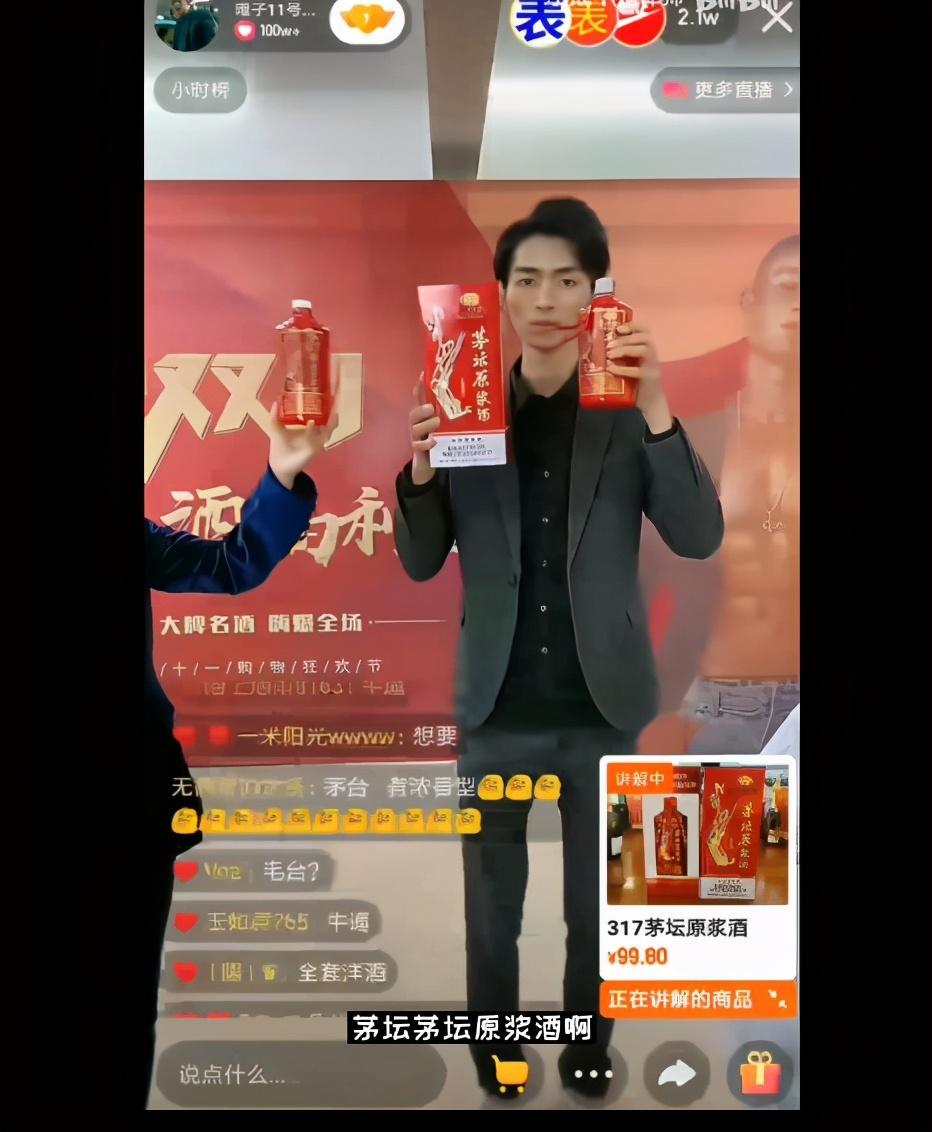
Task: Close the livestream with the X
Action: pyautogui.click(x=777, y=18)
